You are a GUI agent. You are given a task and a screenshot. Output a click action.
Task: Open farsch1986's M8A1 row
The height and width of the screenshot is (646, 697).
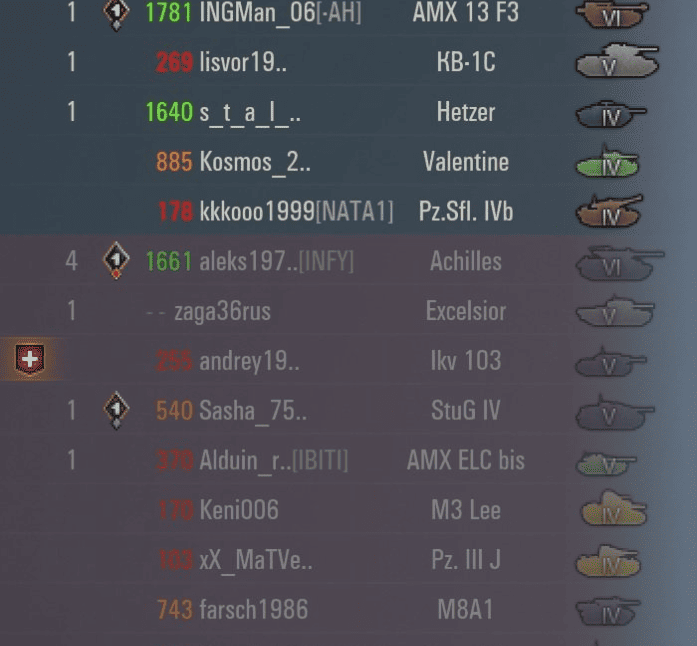coord(253,610)
